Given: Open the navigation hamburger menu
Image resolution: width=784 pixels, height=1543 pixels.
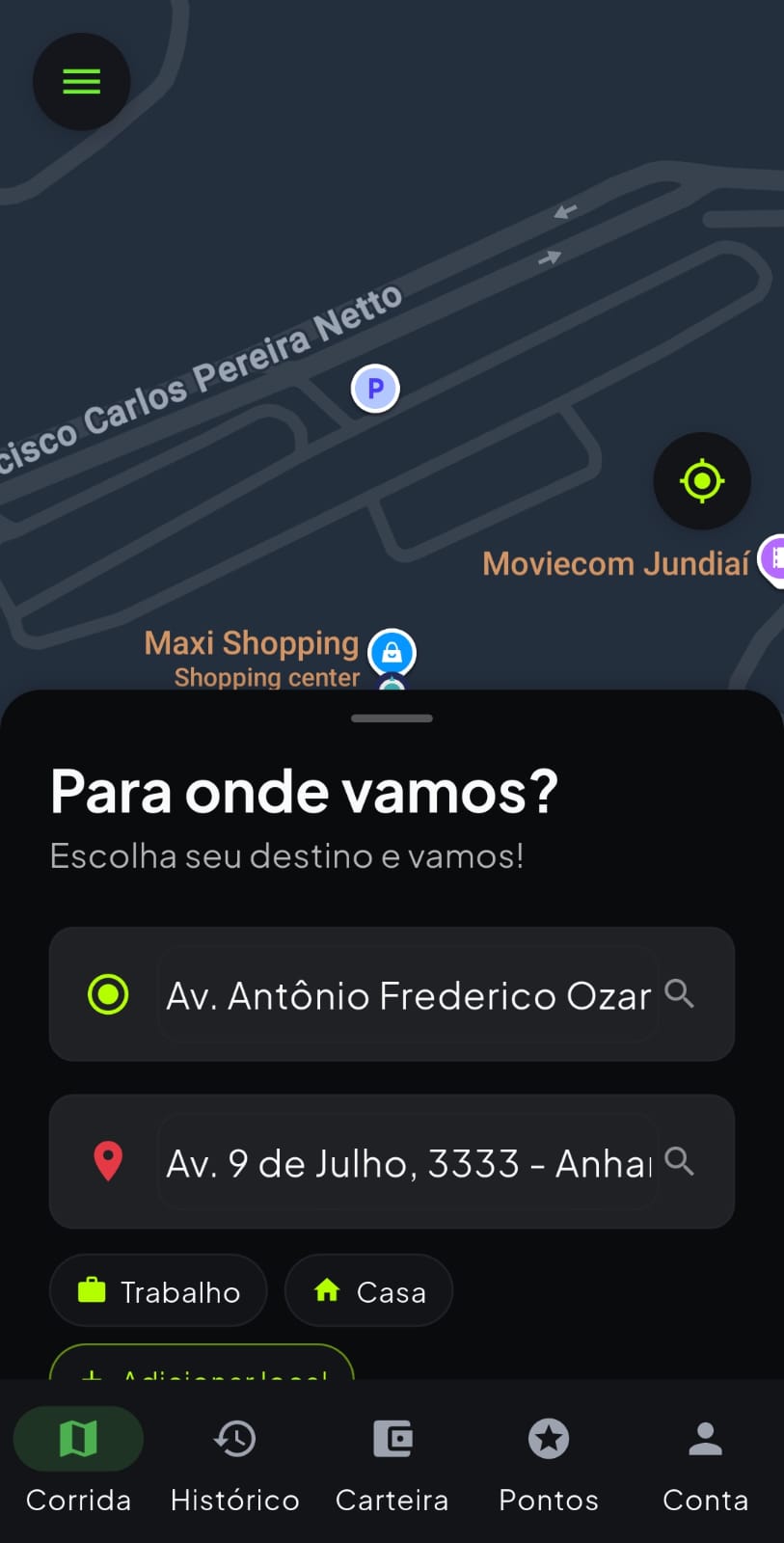Looking at the screenshot, I should 81,81.
